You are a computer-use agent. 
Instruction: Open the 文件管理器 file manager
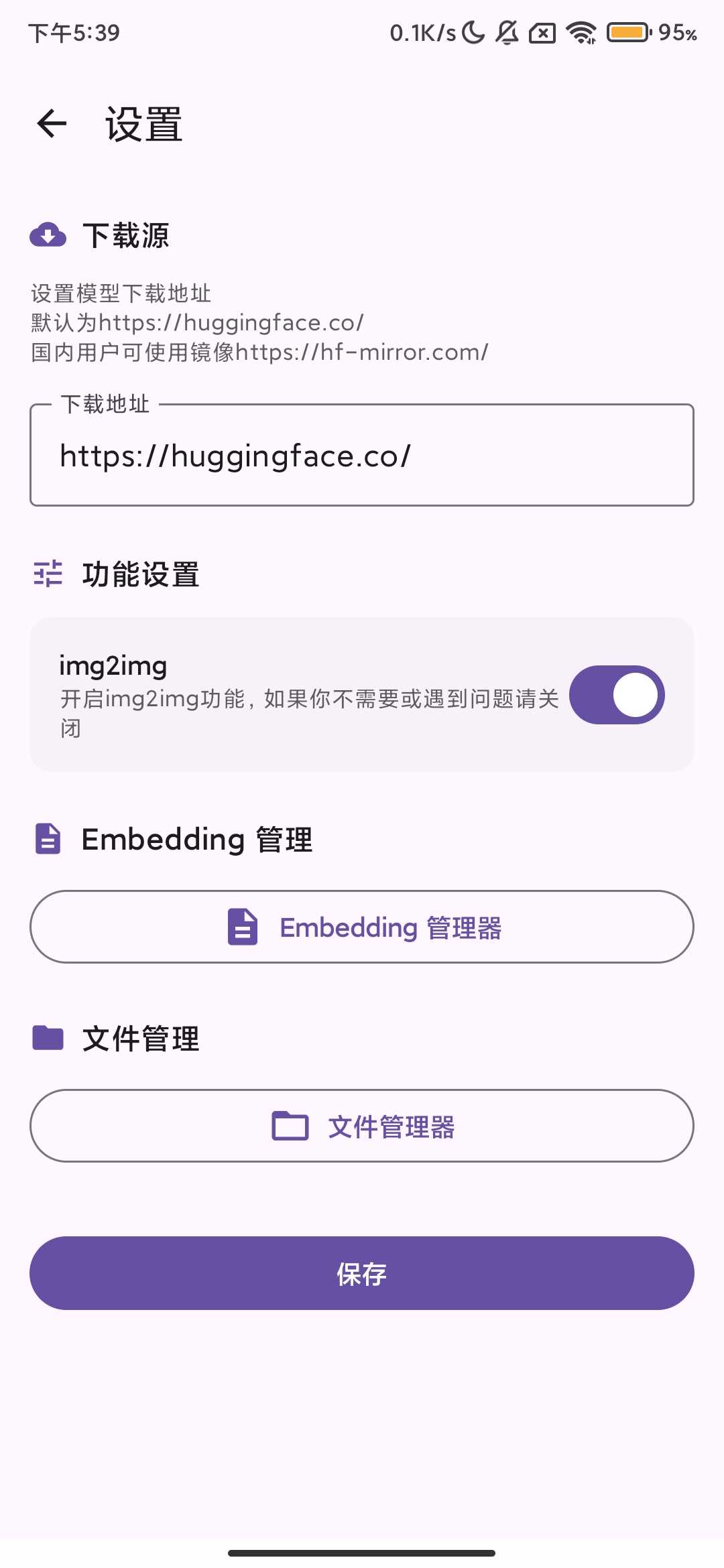[362, 1126]
